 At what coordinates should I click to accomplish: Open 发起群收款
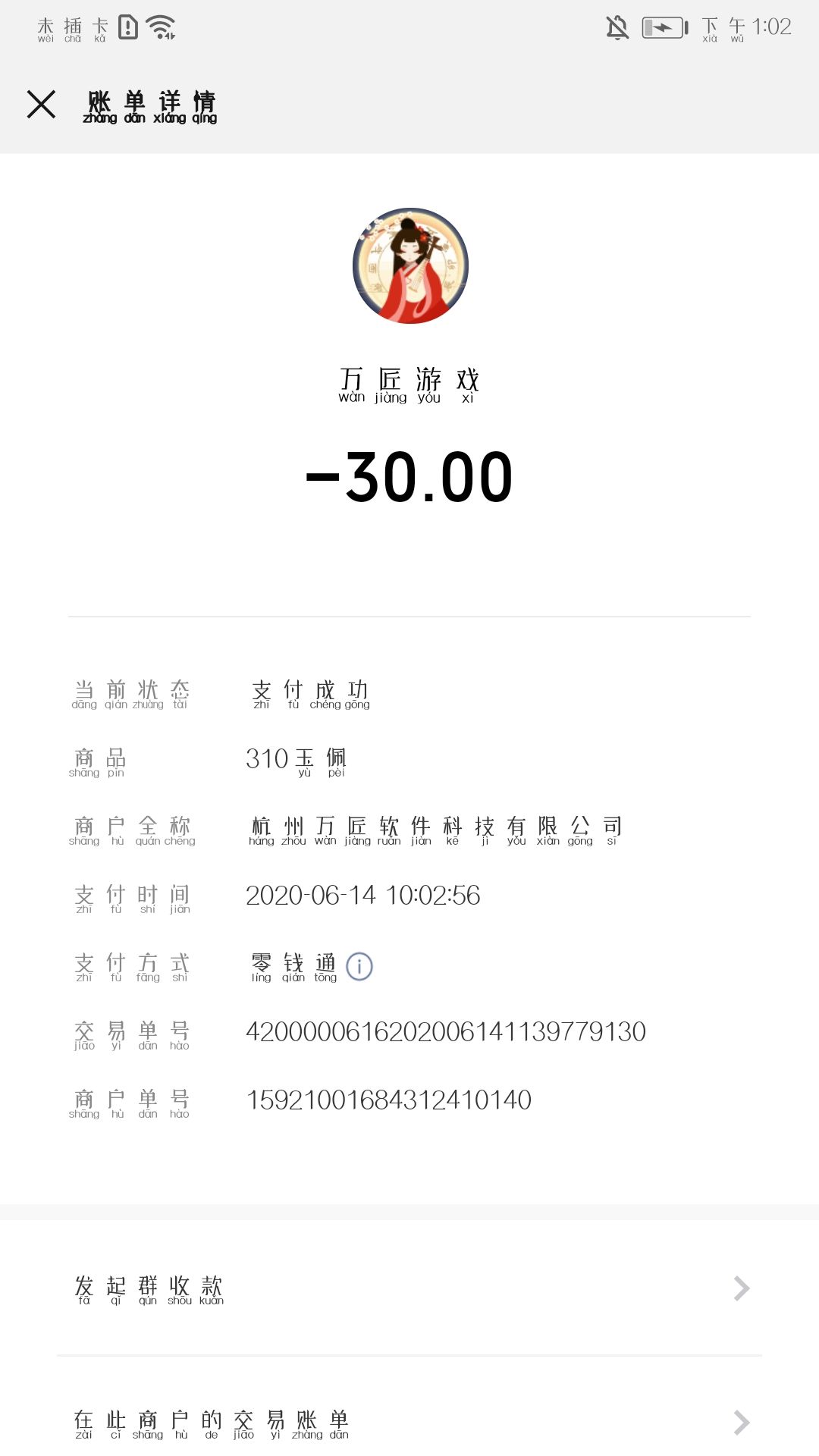point(409,1288)
